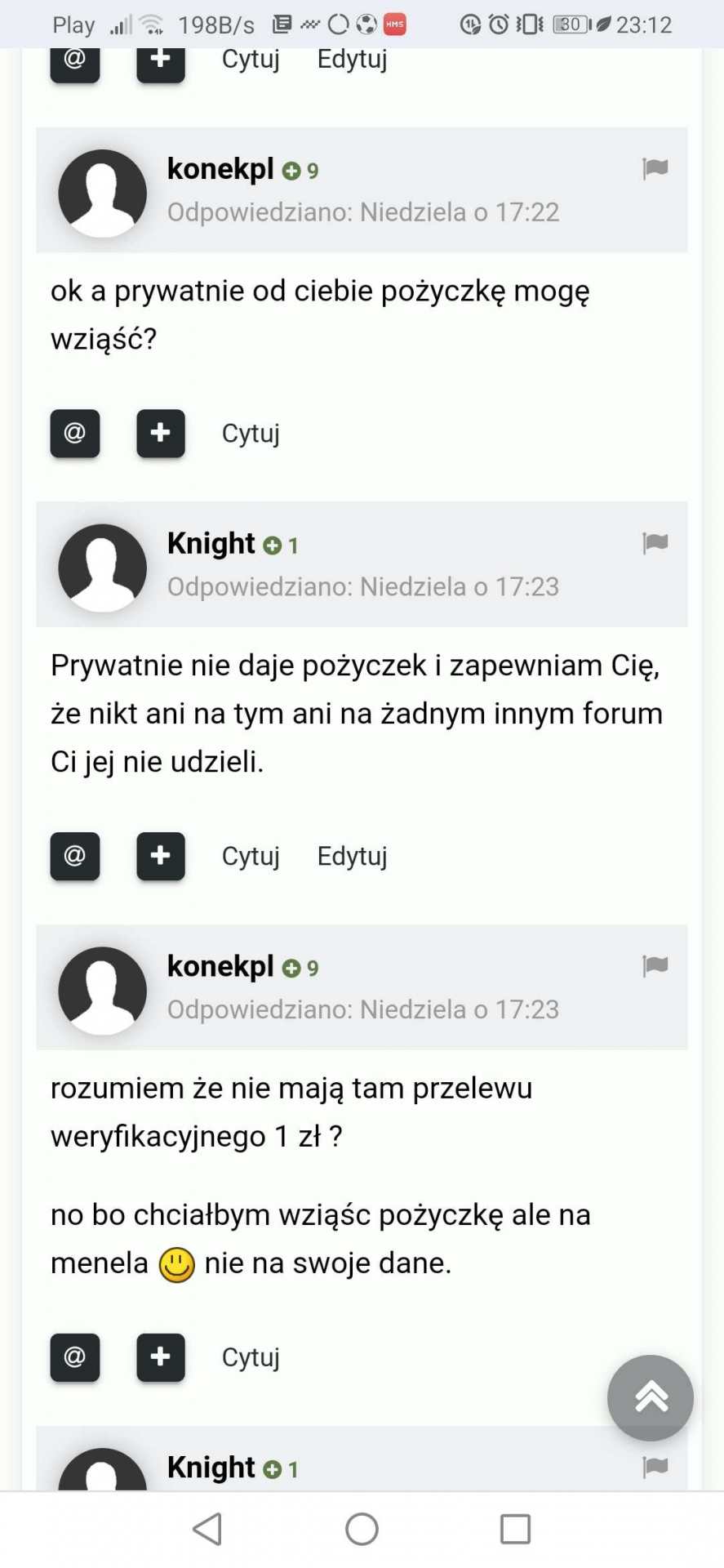Click the green + reputation icon beside konekpl

point(291,171)
